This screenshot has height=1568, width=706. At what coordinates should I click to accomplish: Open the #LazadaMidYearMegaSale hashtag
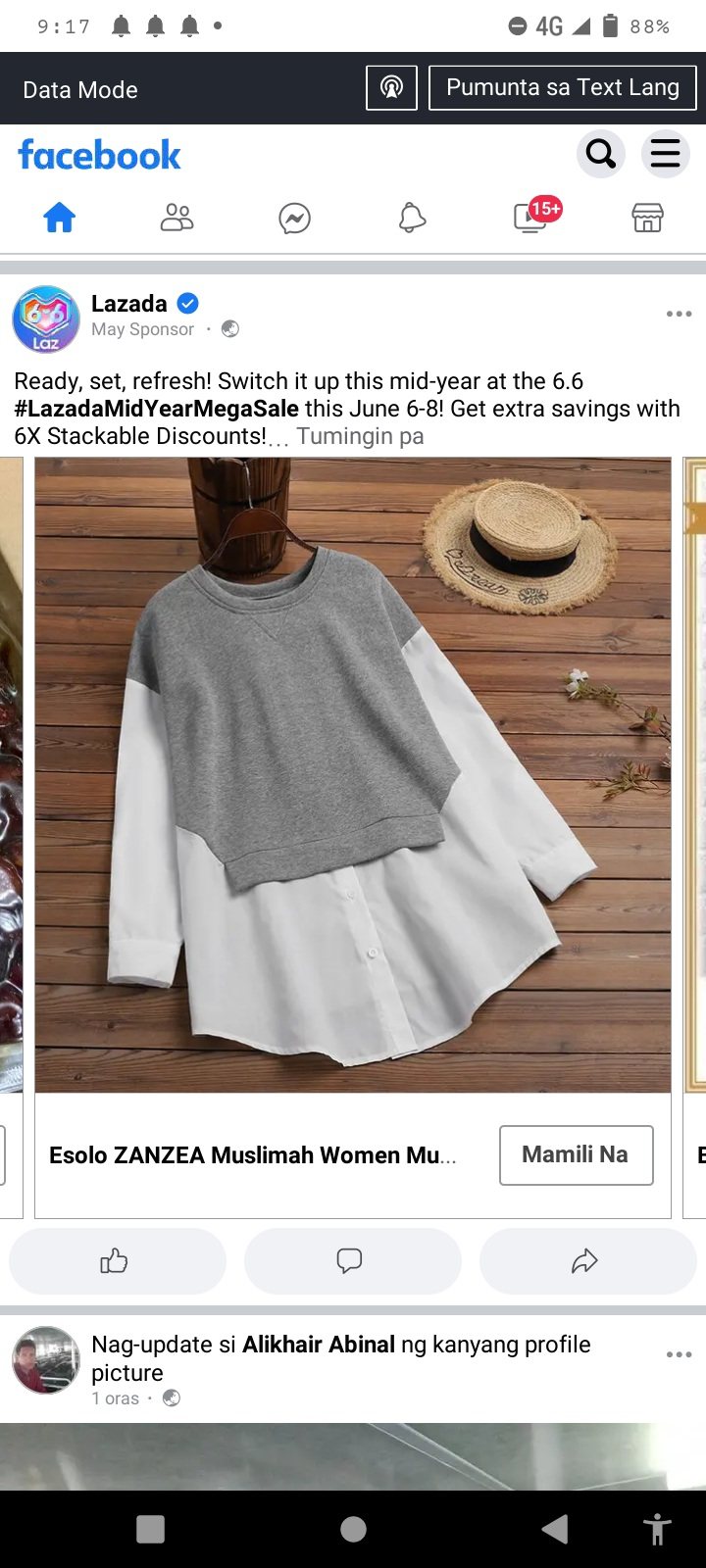point(157,409)
